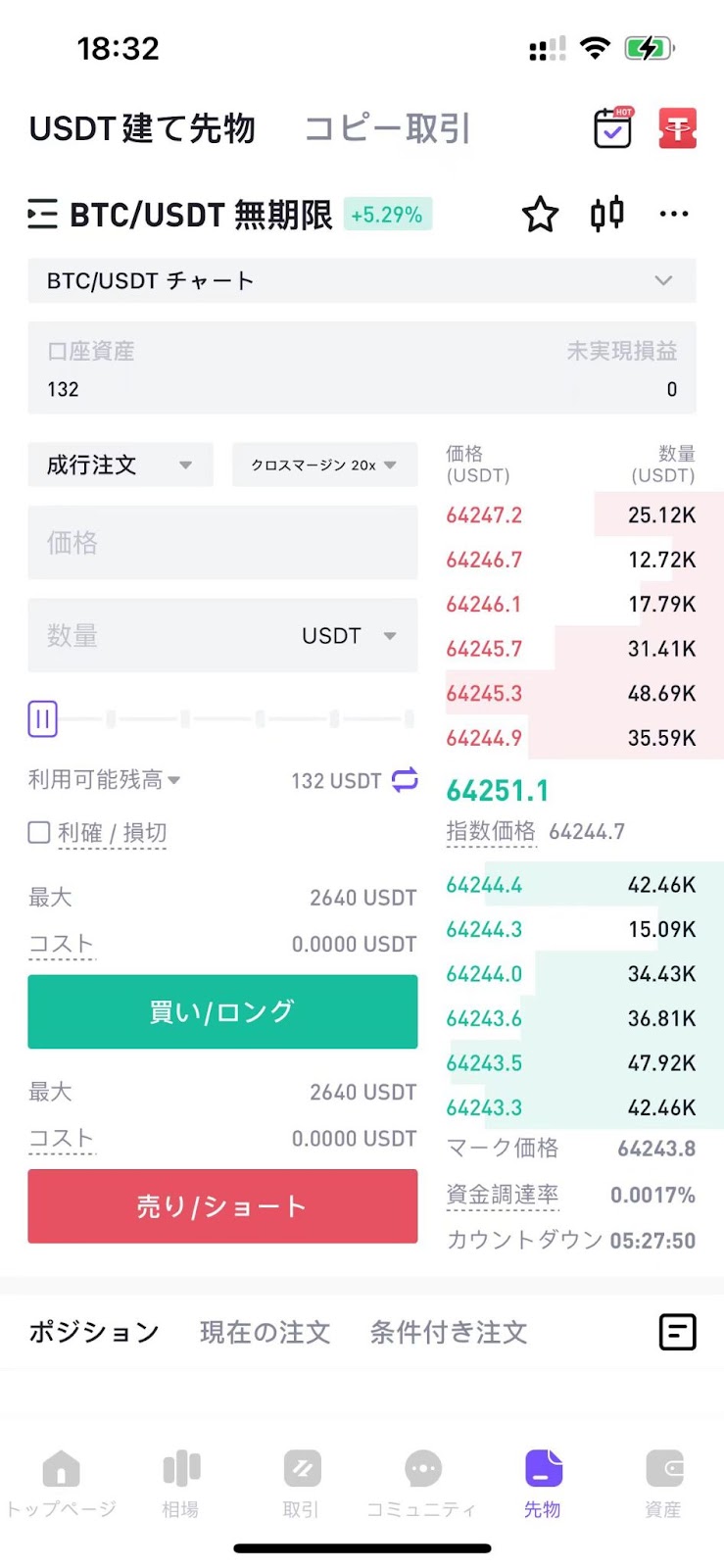
Task: Open the コミュニティ tab
Action: [422, 1484]
